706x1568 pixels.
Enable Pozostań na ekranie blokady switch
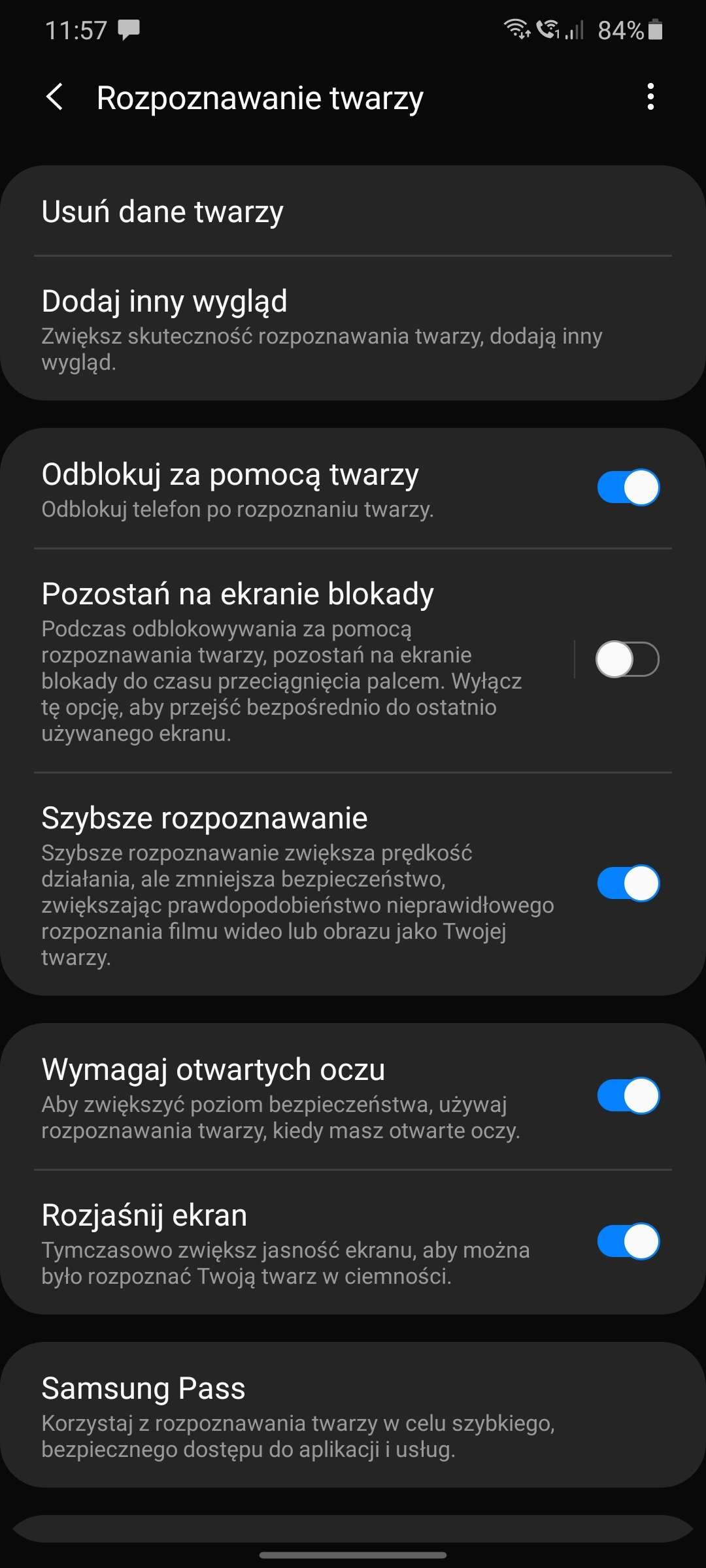tap(628, 659)
